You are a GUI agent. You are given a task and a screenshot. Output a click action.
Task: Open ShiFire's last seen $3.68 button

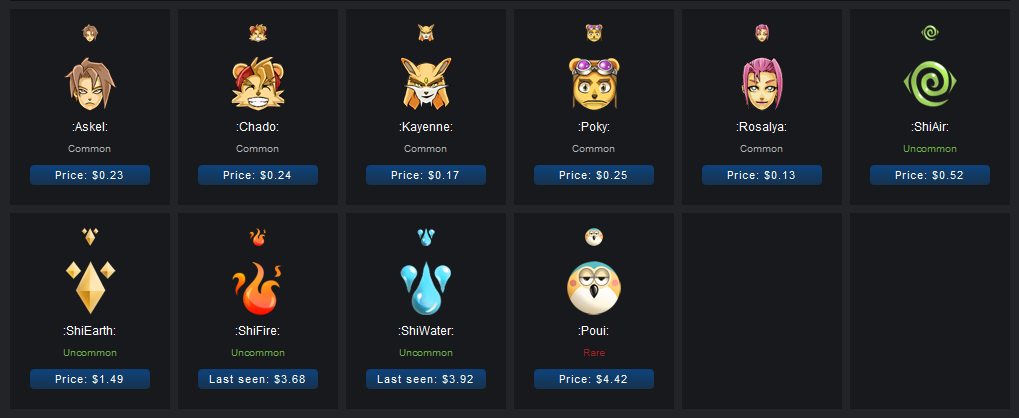click(x=257, y=379)
